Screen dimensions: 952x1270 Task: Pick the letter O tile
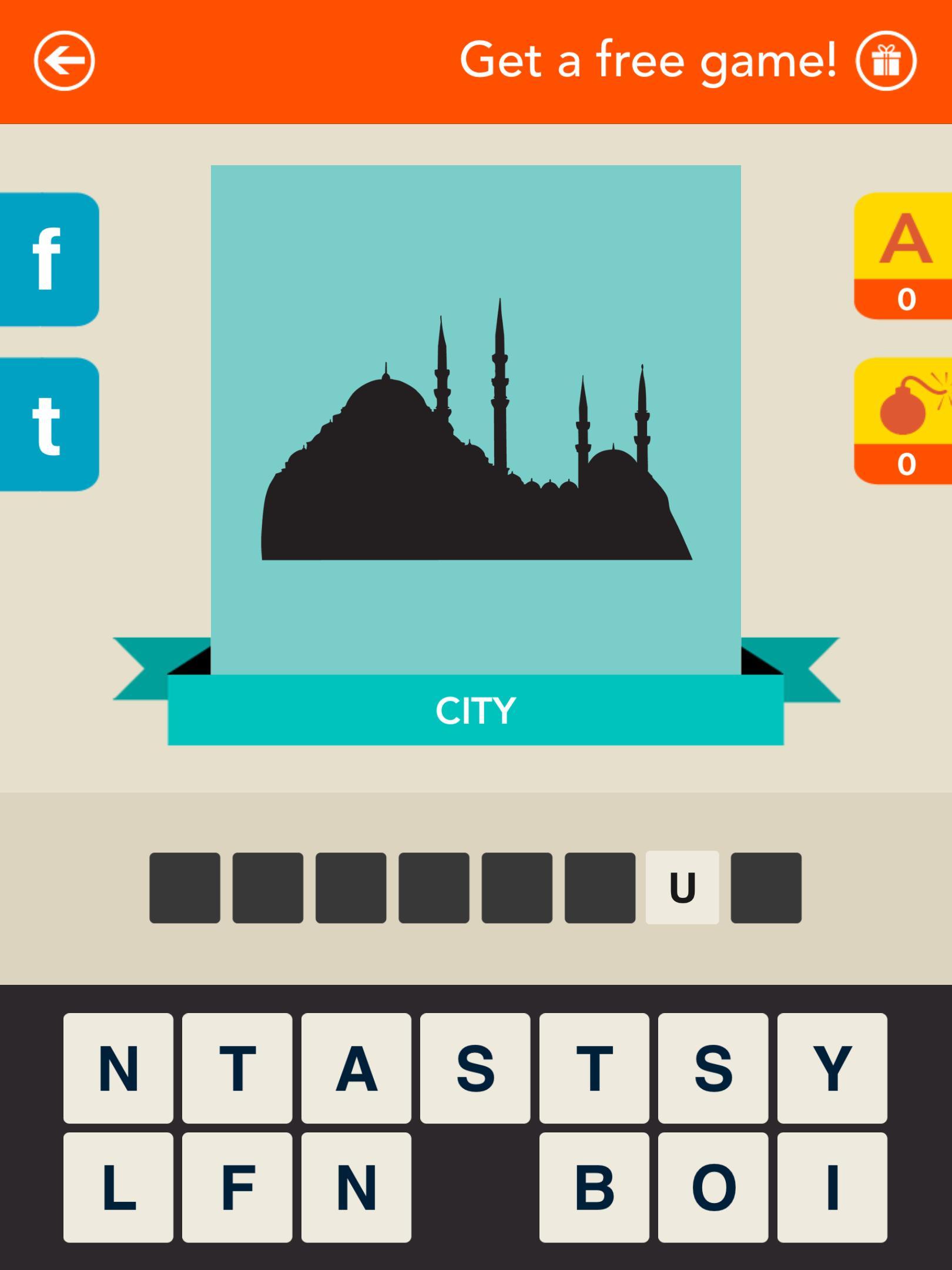pyautogui.click(x=713, y=1188)
